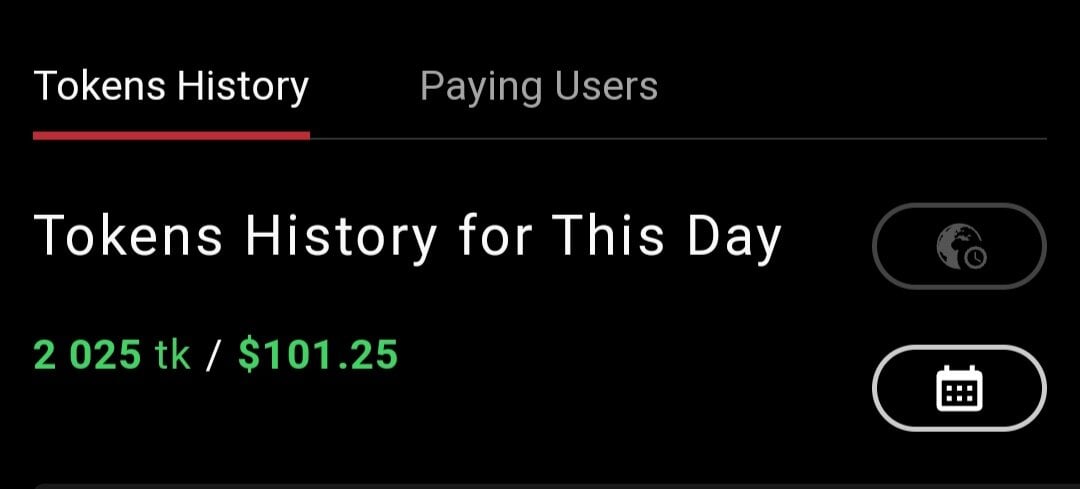Screen dimensions: 1080x489
Task: Select the Tokens History tab
Action: [171, 87]
